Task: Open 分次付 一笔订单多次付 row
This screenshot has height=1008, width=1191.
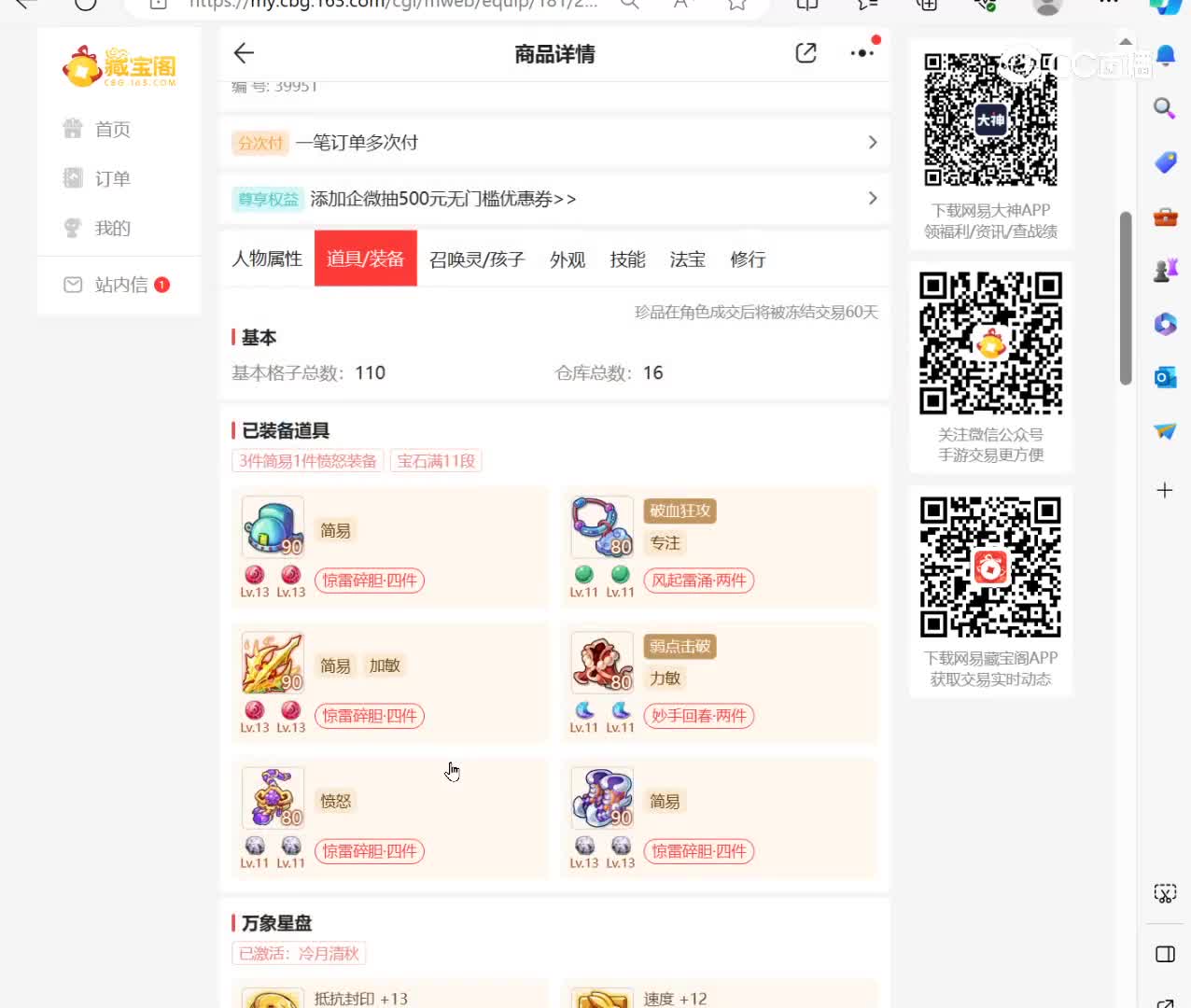Action: (553, 143)
